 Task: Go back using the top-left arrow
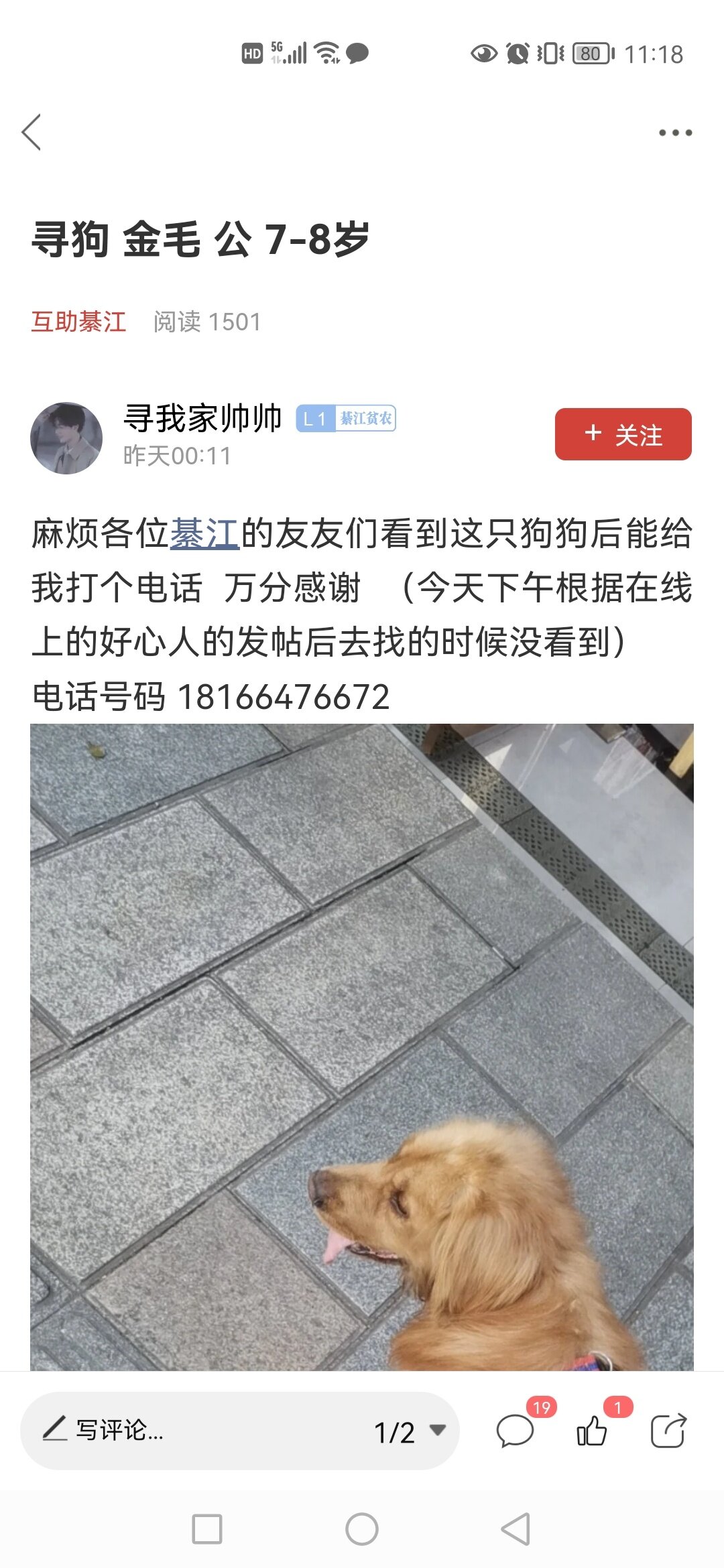point(32,132)
